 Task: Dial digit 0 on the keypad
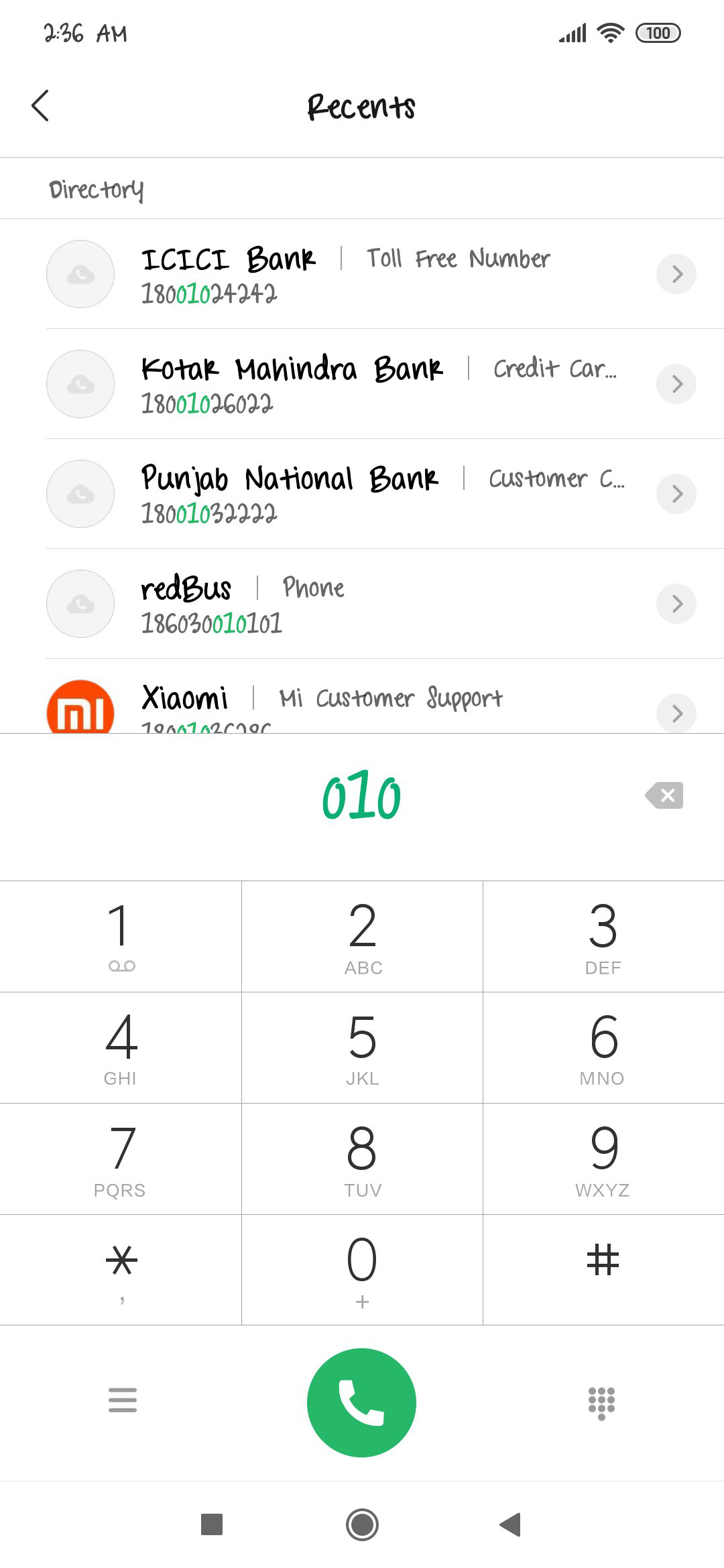pos(362,1270)
